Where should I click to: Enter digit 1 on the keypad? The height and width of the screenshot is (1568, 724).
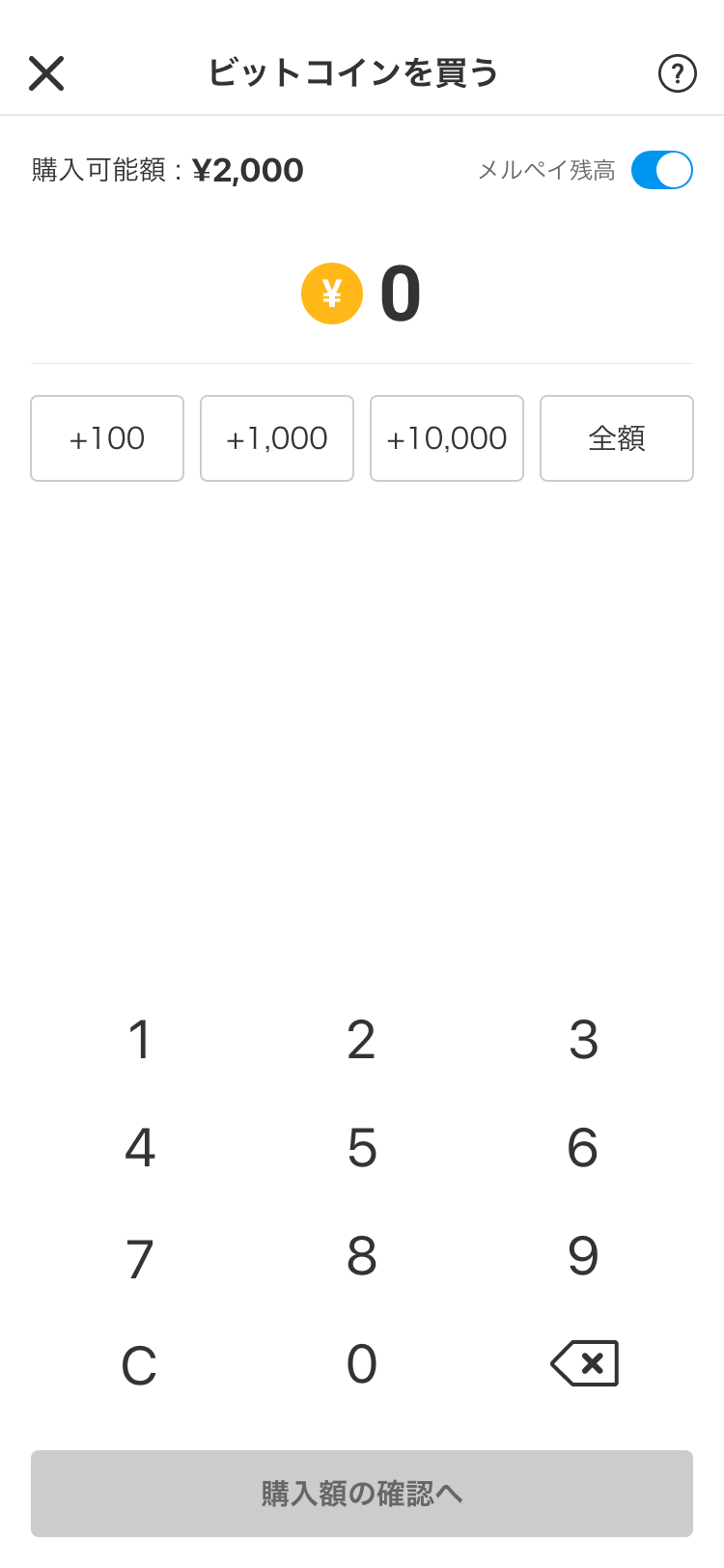pos(140,1040)
